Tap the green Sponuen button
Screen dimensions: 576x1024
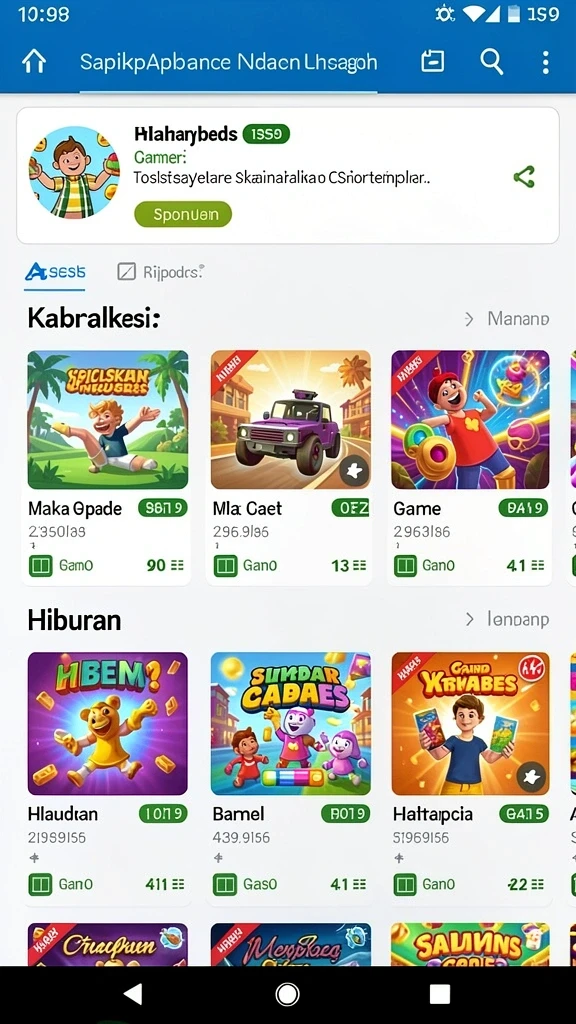point(183,214)
